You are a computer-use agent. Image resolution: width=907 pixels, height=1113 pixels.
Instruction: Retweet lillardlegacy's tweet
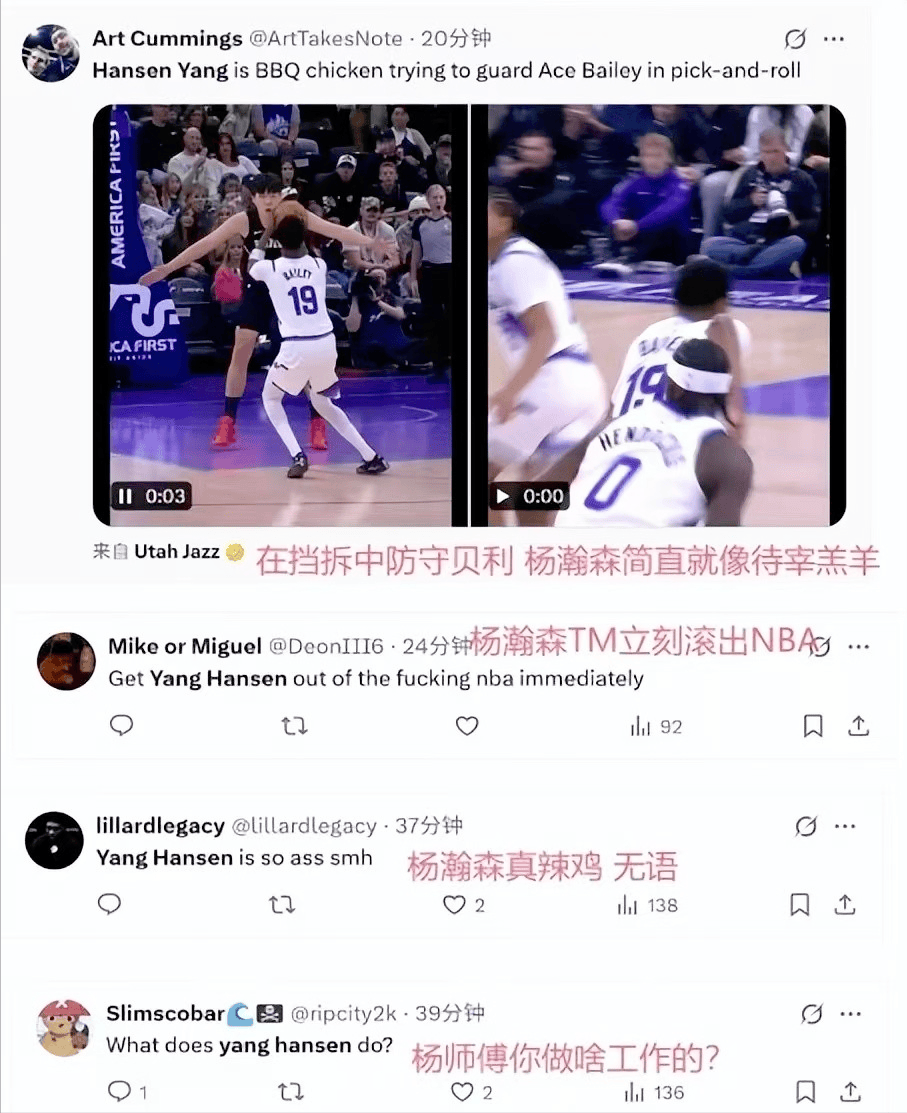(x=281, y=904)
